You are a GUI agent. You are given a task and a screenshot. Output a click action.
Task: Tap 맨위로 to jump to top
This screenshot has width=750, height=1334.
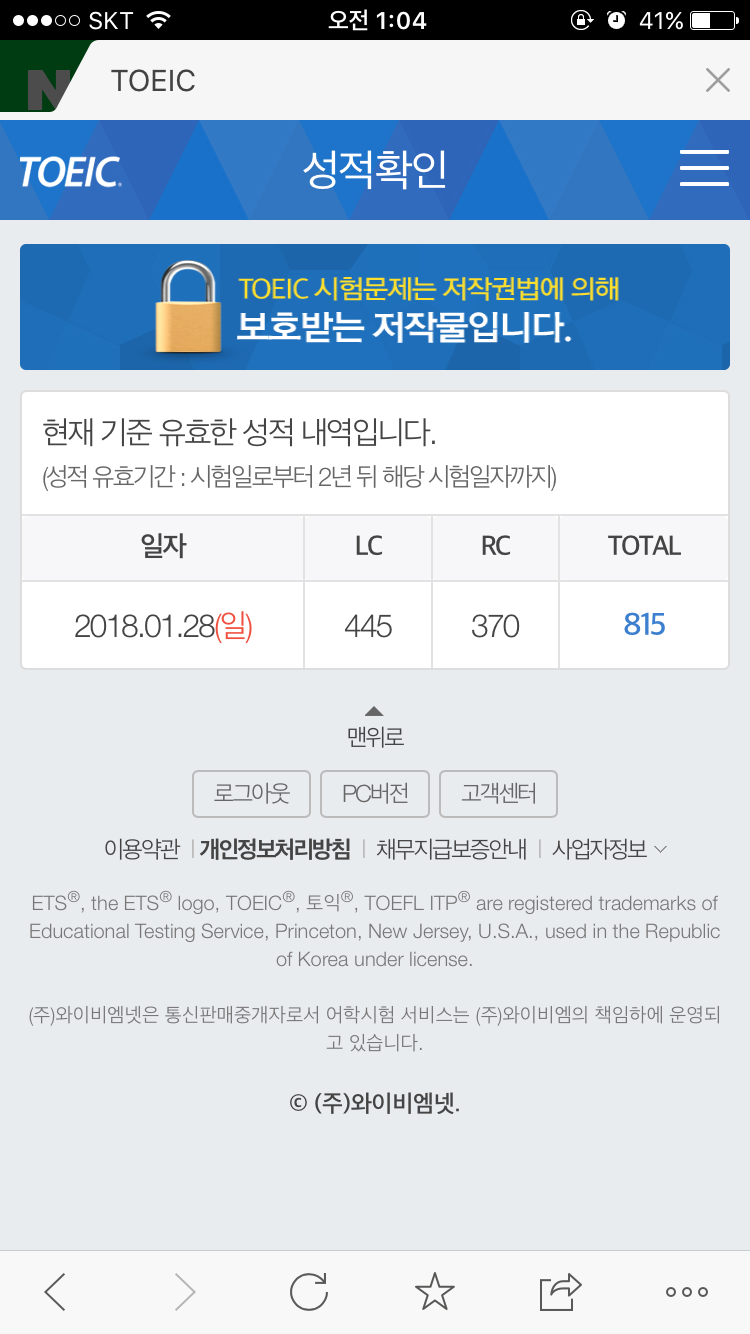[x=374, y=728]
